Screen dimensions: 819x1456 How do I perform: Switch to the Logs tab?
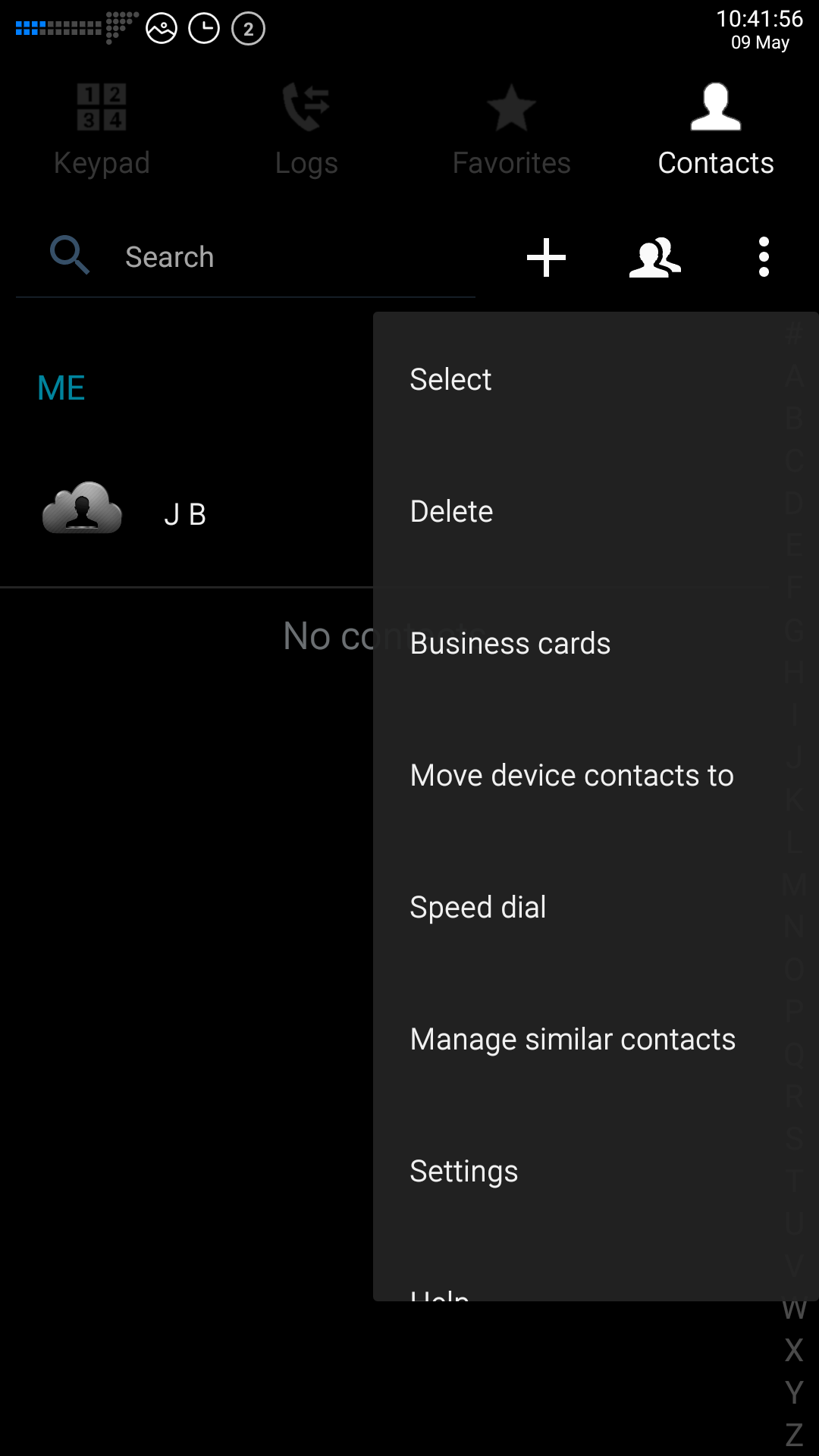pos(306,129)
